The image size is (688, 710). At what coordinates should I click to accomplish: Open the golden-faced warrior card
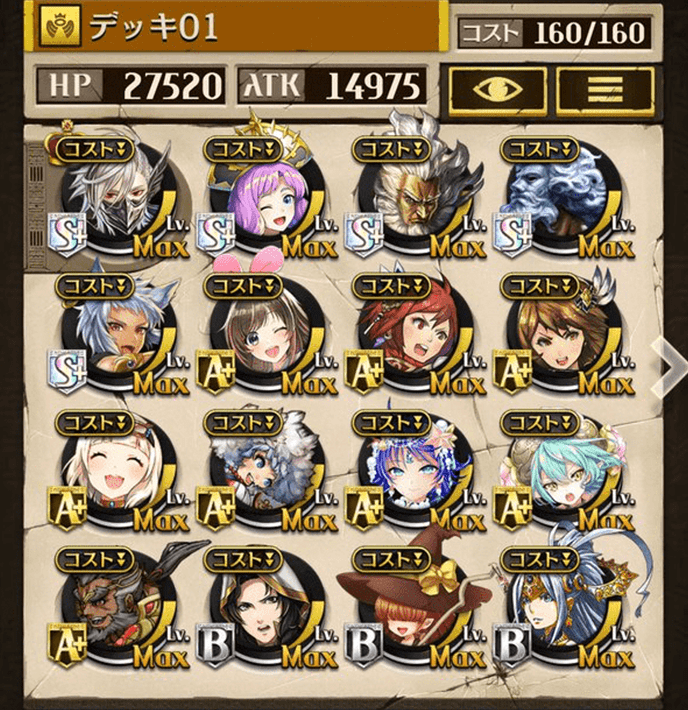pyautogui.click(x=412, y=194)
